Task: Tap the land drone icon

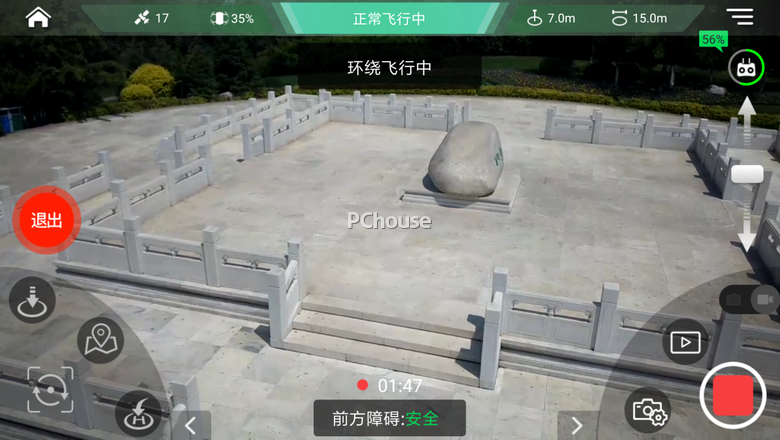Action: (x=32, y=299)
